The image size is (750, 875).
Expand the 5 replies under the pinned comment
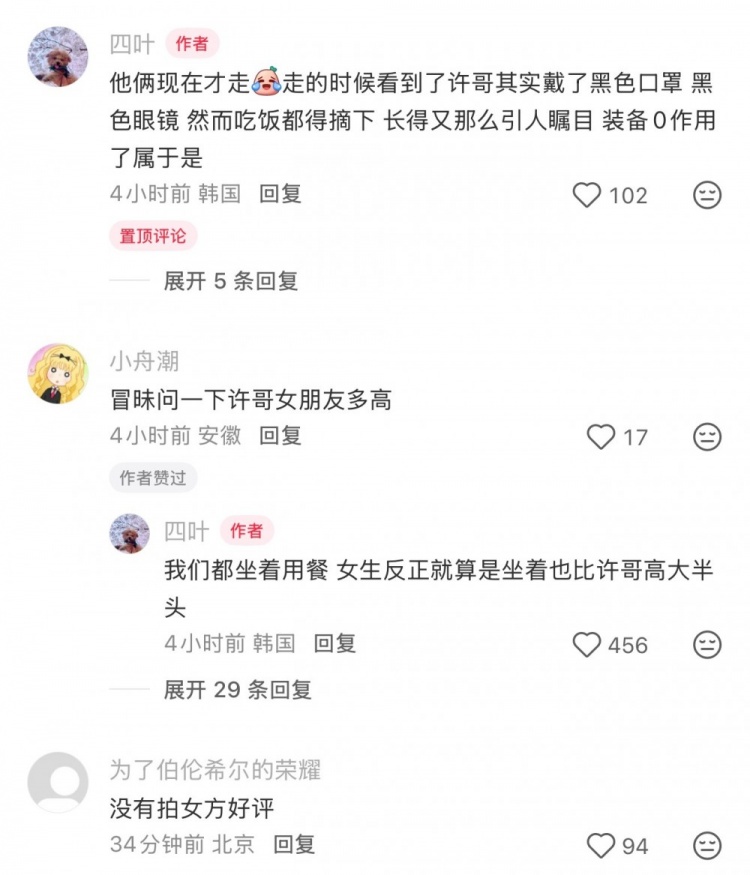231,281
